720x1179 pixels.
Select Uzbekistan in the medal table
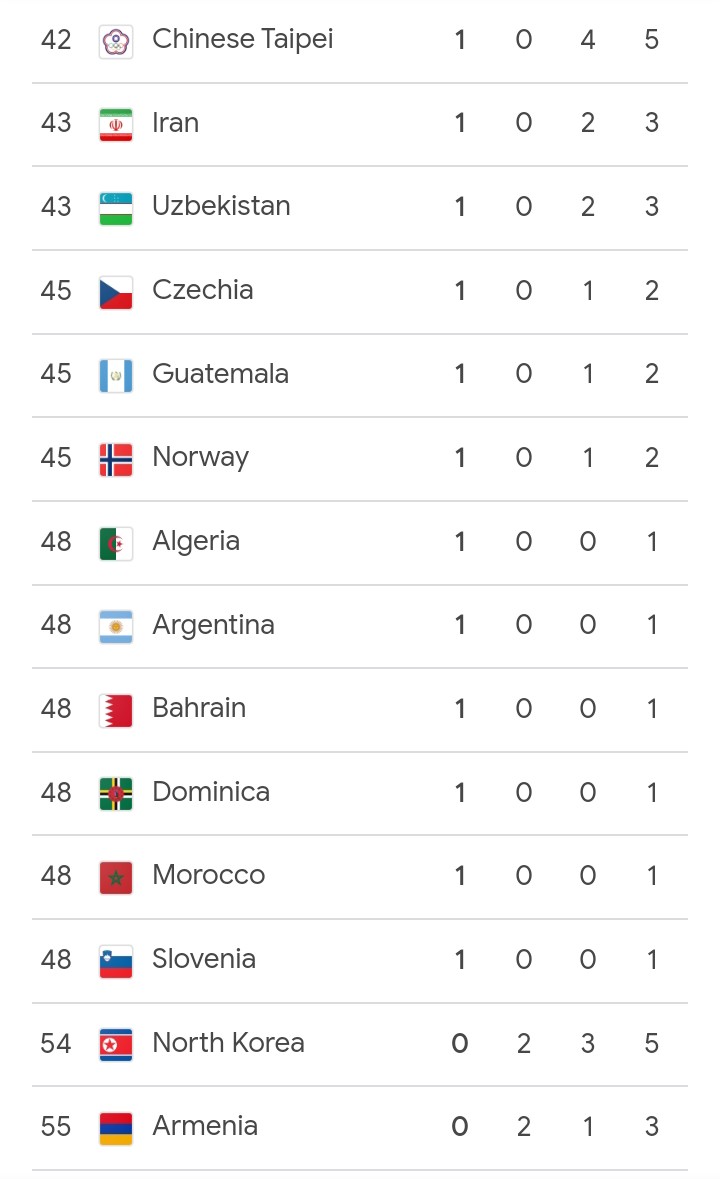[359, 208]
